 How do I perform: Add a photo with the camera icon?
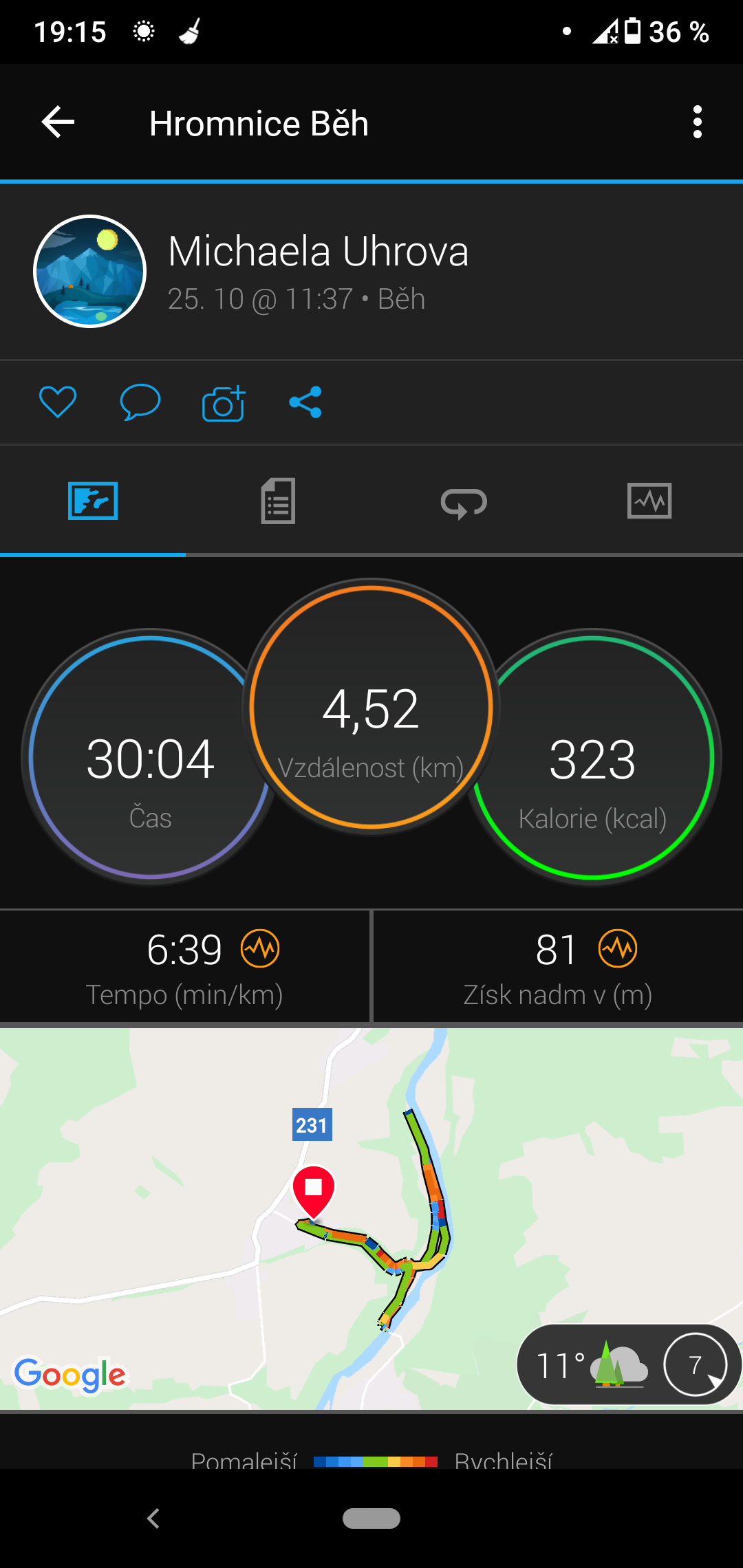click(224, 403)
